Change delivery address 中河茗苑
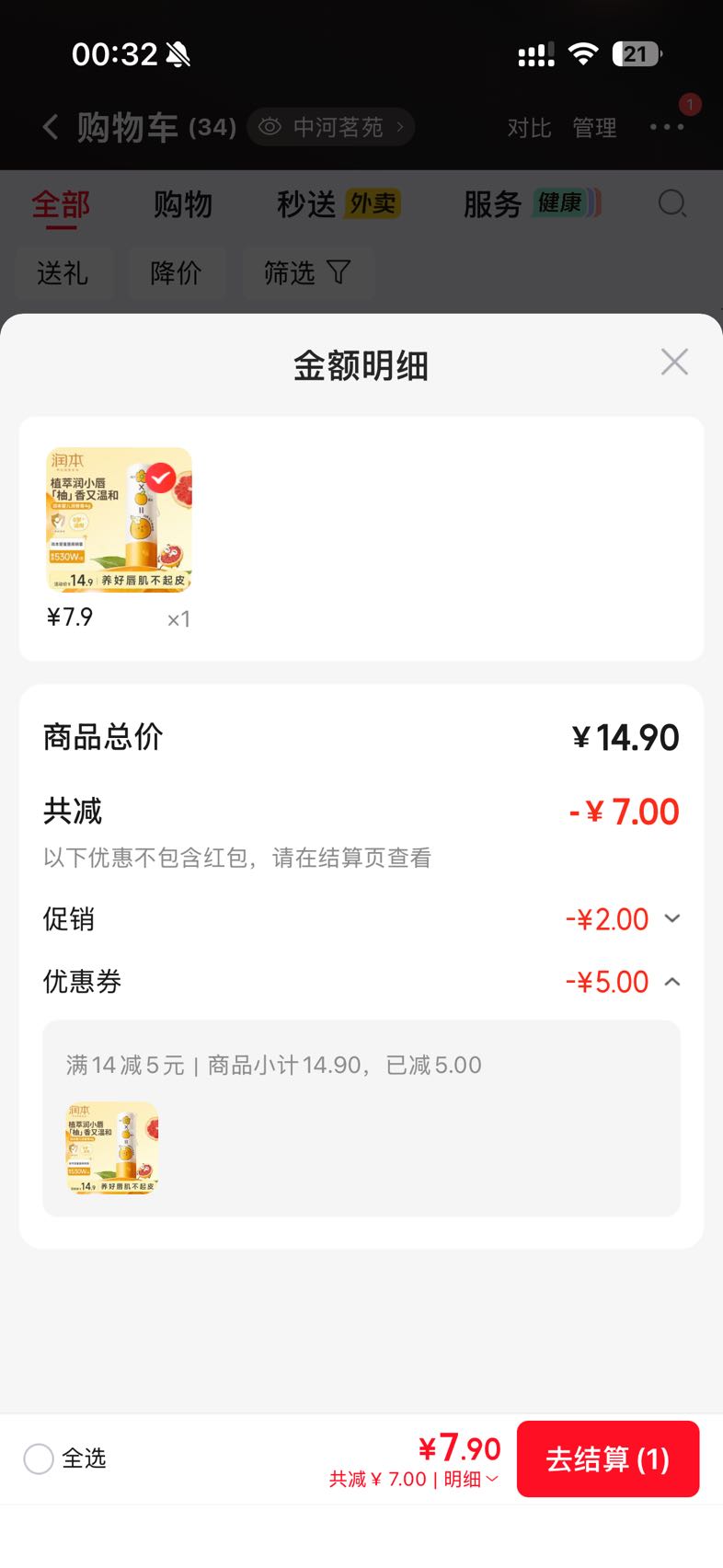 (331, 127)
